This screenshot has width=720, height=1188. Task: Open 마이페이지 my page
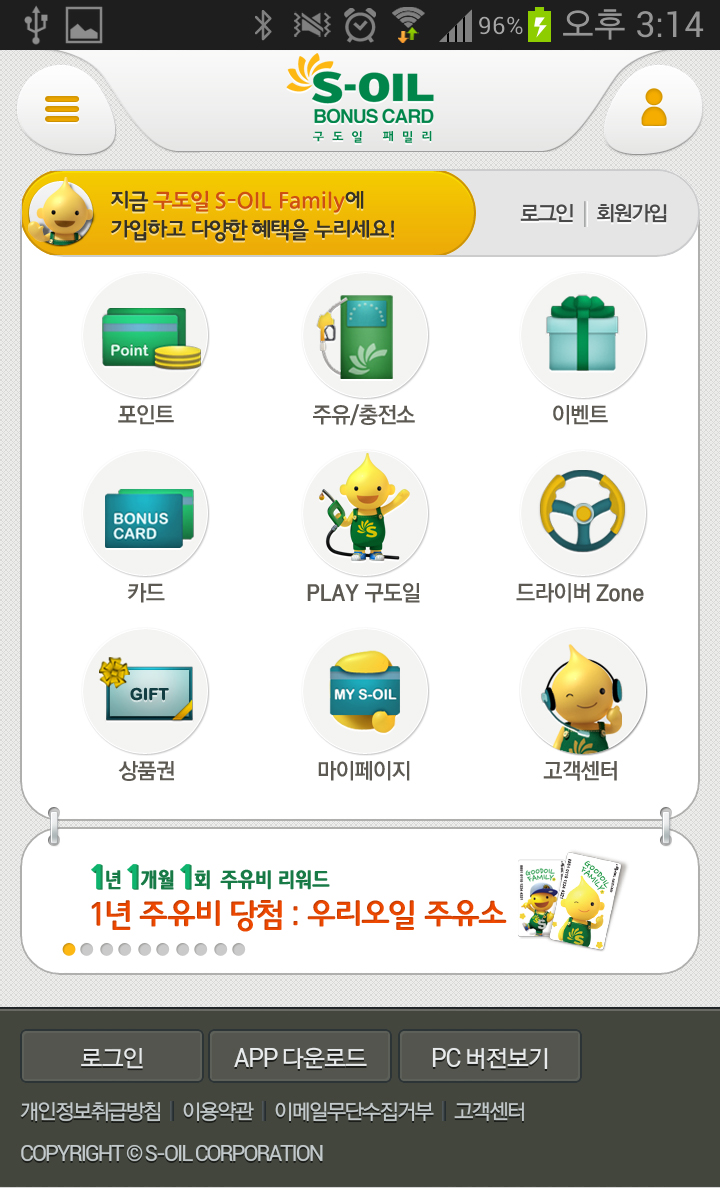[365, 693]
